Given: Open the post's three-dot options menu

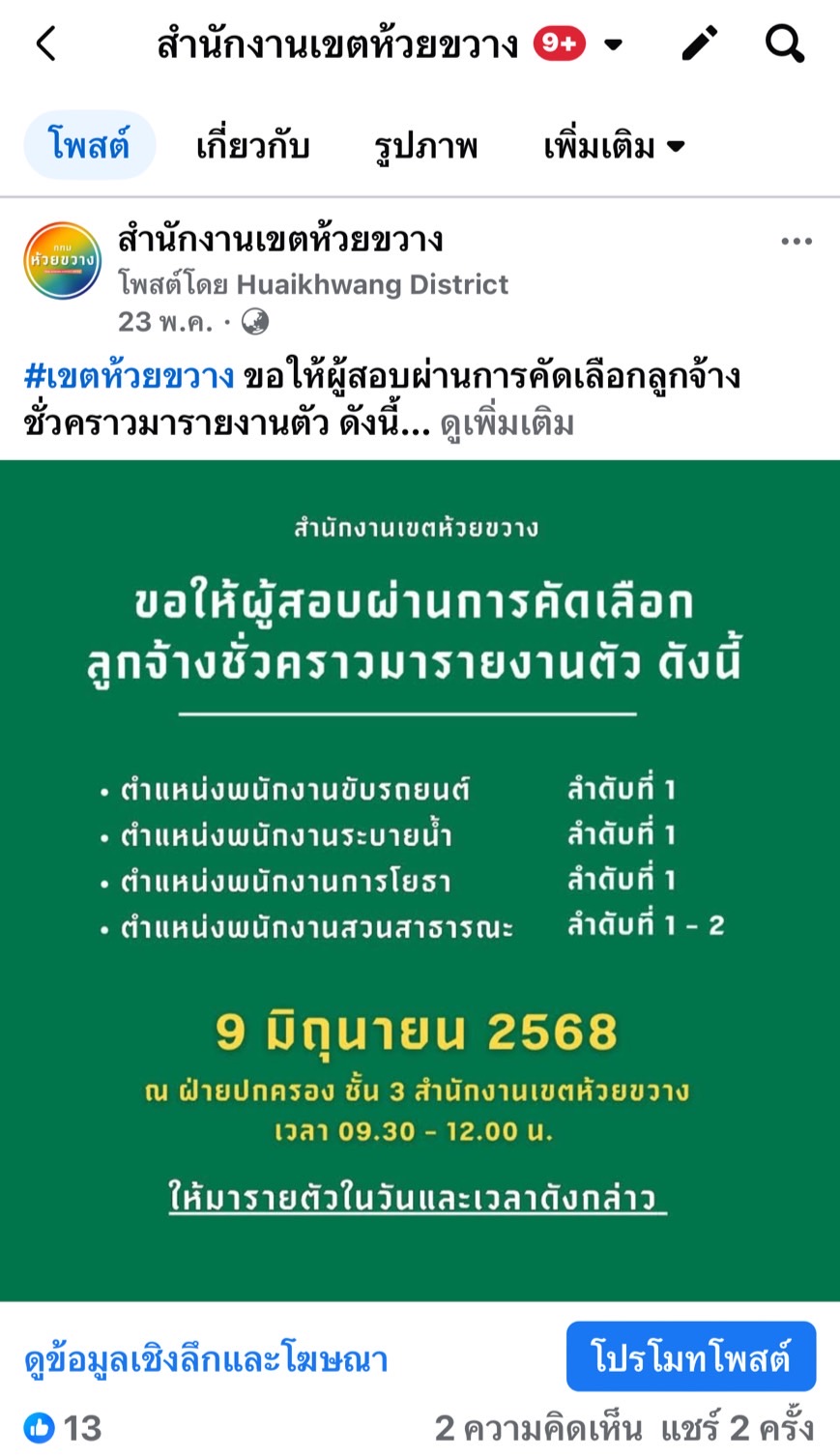Looking at the screenshot, I should (x=796, y=242).
